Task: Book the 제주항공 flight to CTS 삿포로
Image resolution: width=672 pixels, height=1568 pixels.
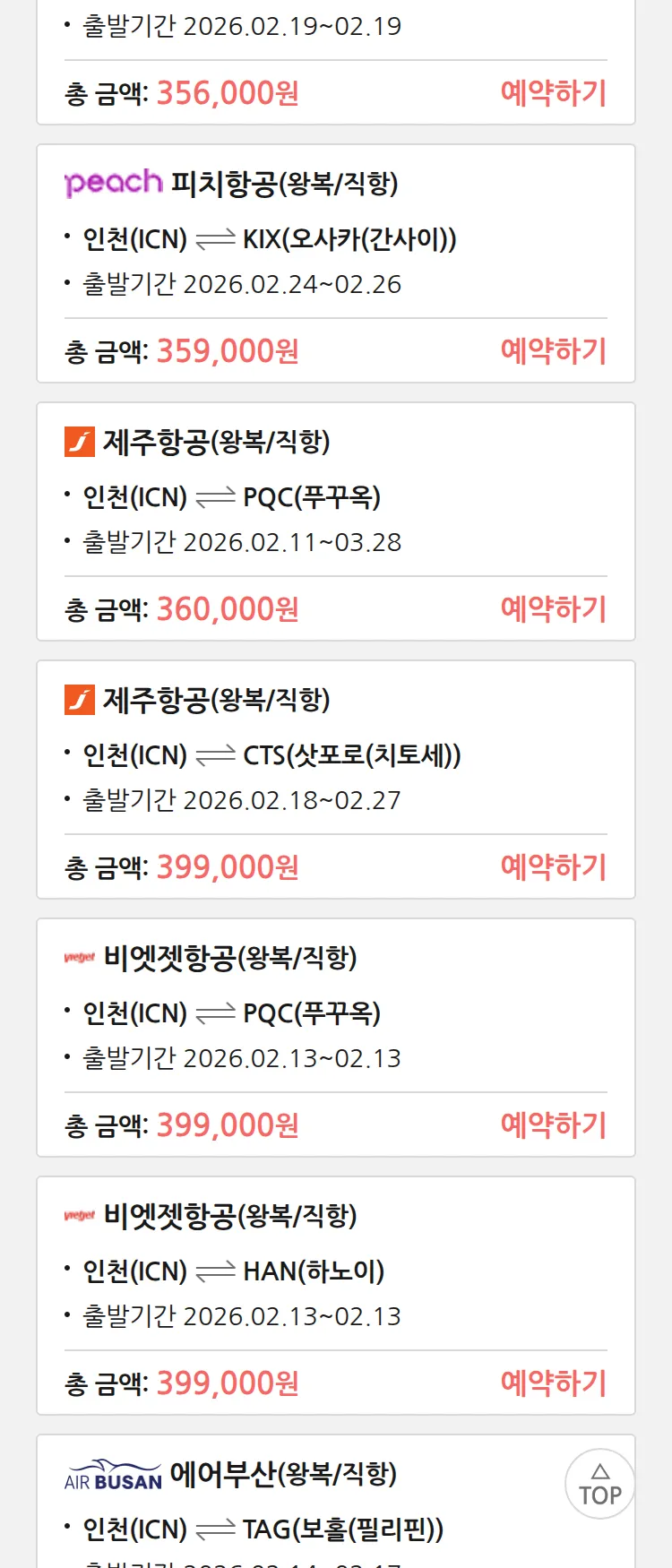Action: (553, 867)
